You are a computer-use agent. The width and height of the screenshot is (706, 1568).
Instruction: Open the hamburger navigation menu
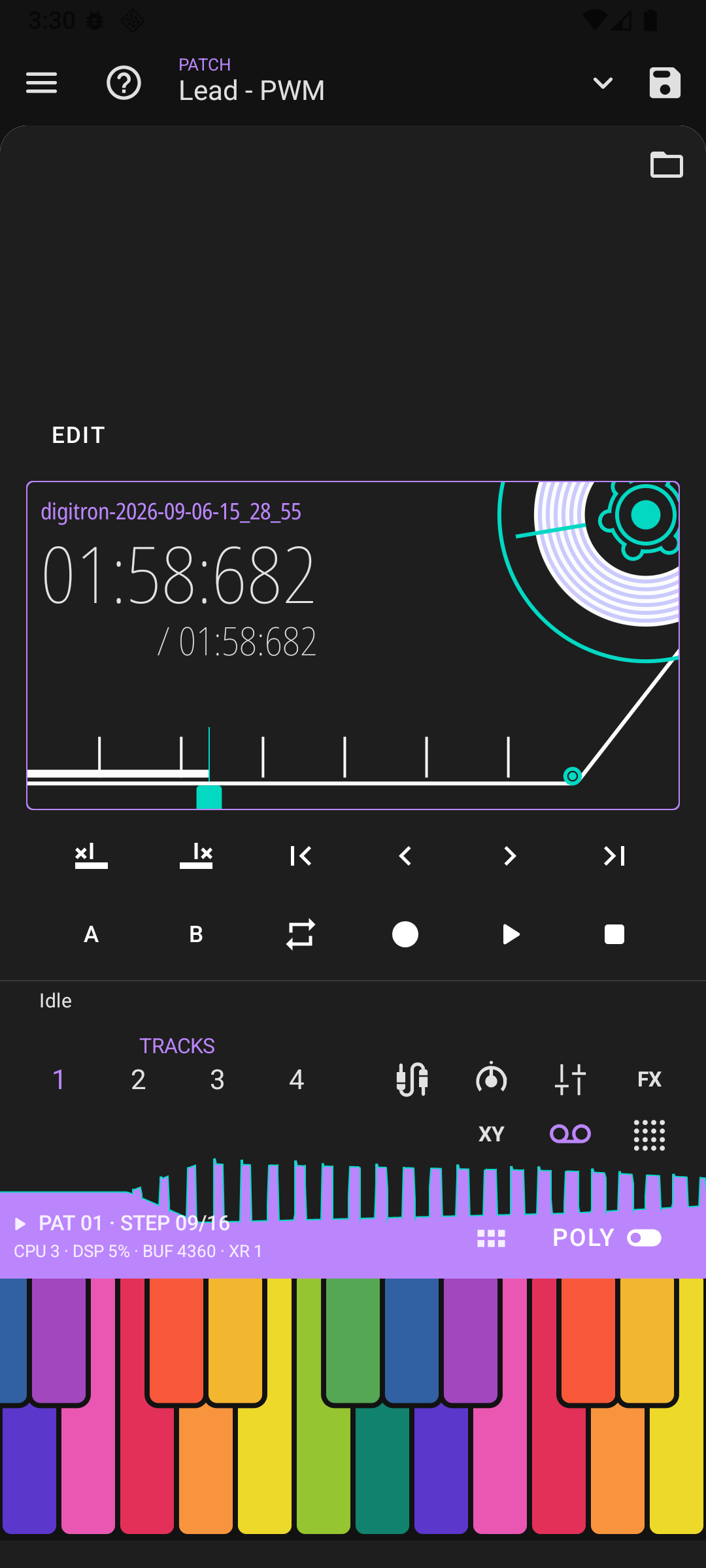(x=41, y=83)
